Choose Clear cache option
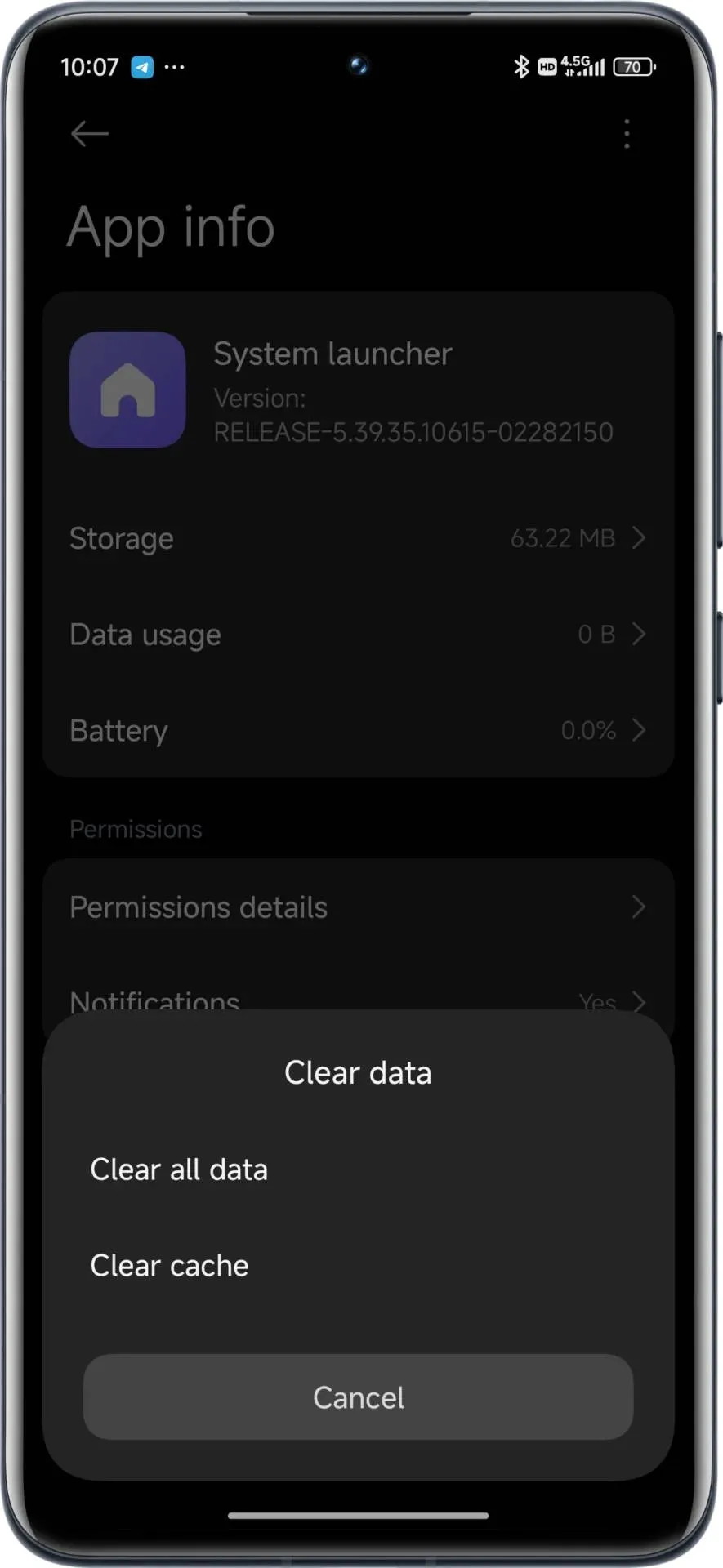This screenshot has width=723, height=1568. (170, 1265)
